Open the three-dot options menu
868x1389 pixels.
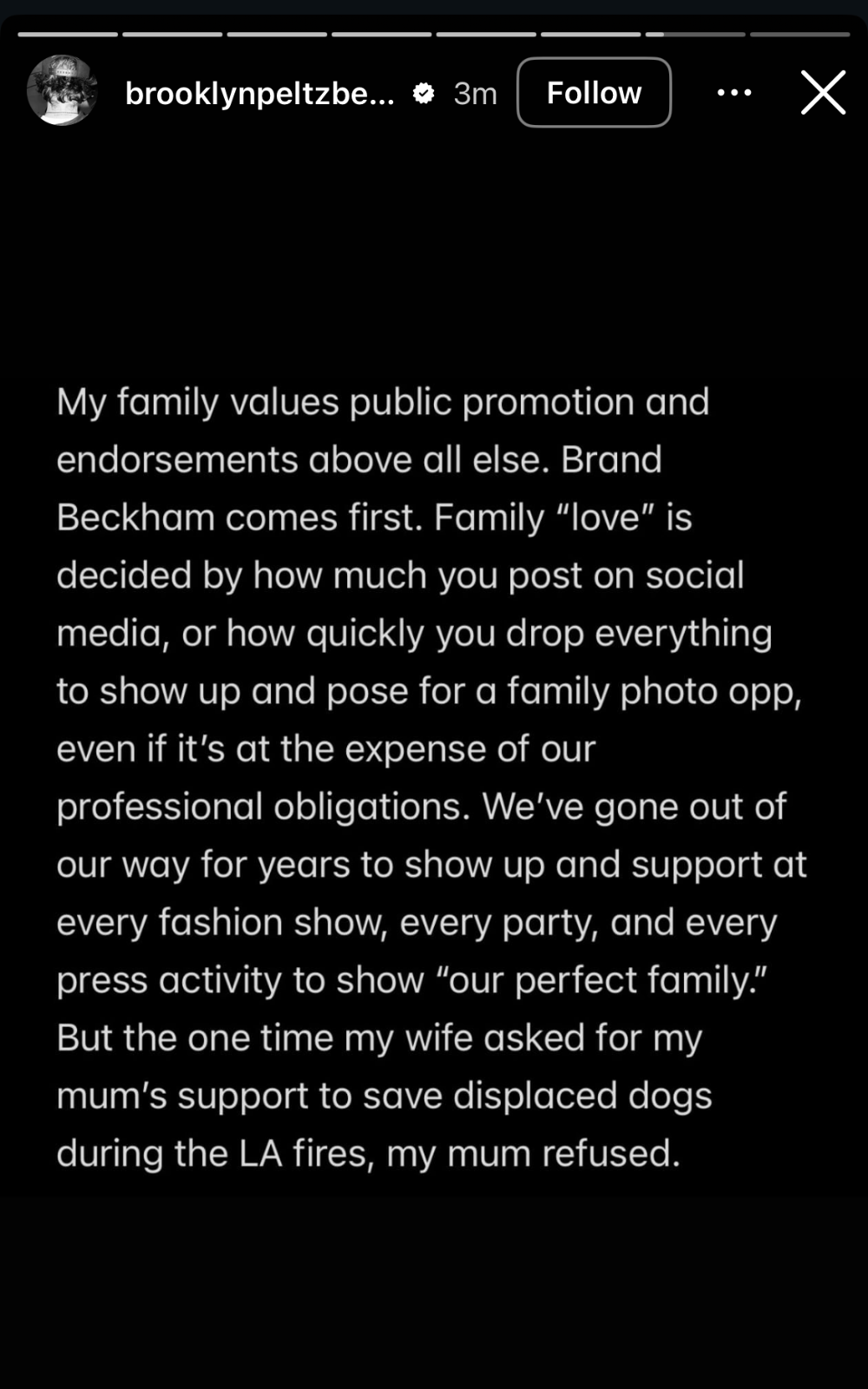click(x=733, y=93)
